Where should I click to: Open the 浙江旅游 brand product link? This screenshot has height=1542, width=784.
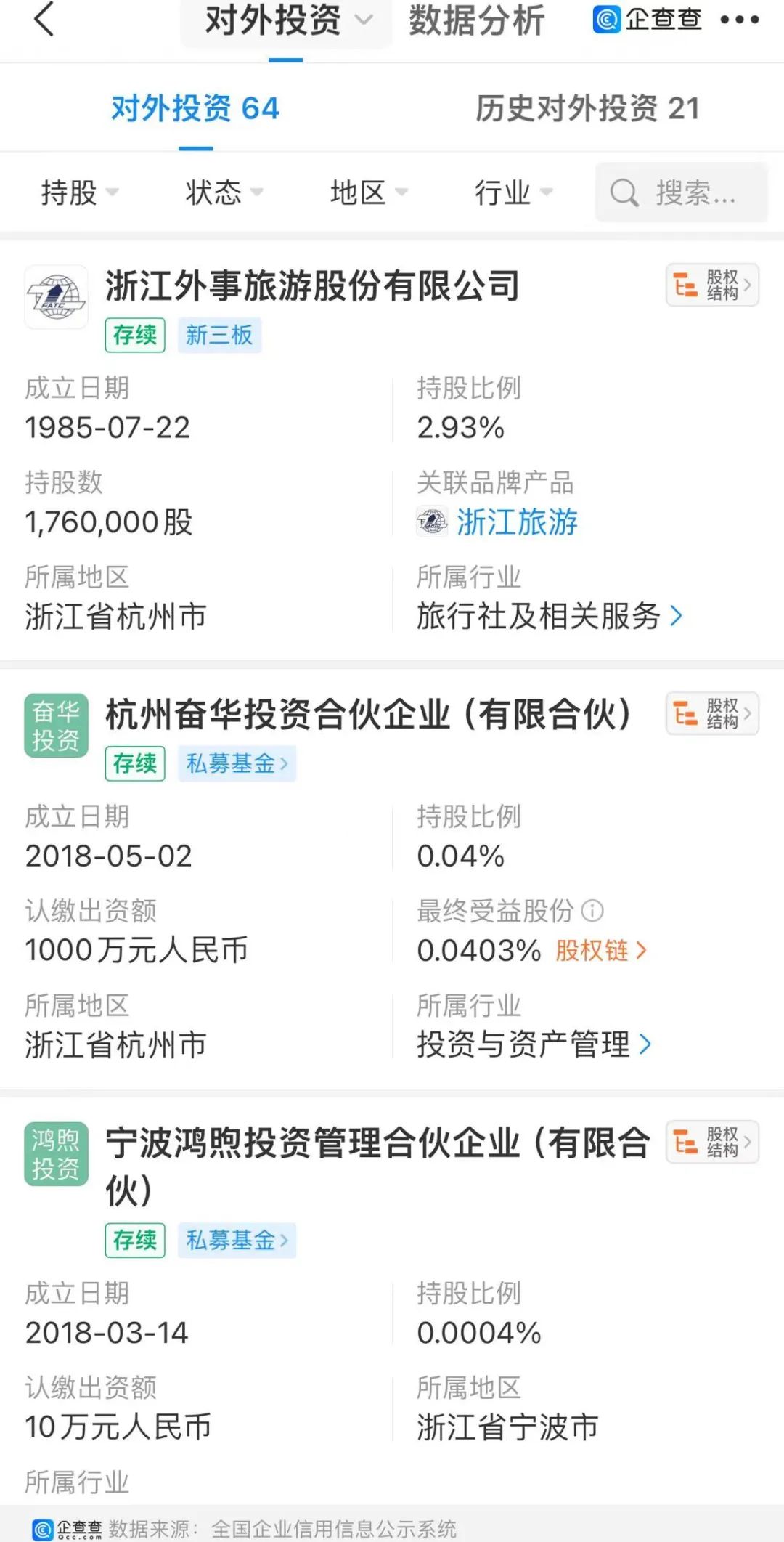[516, 522]
